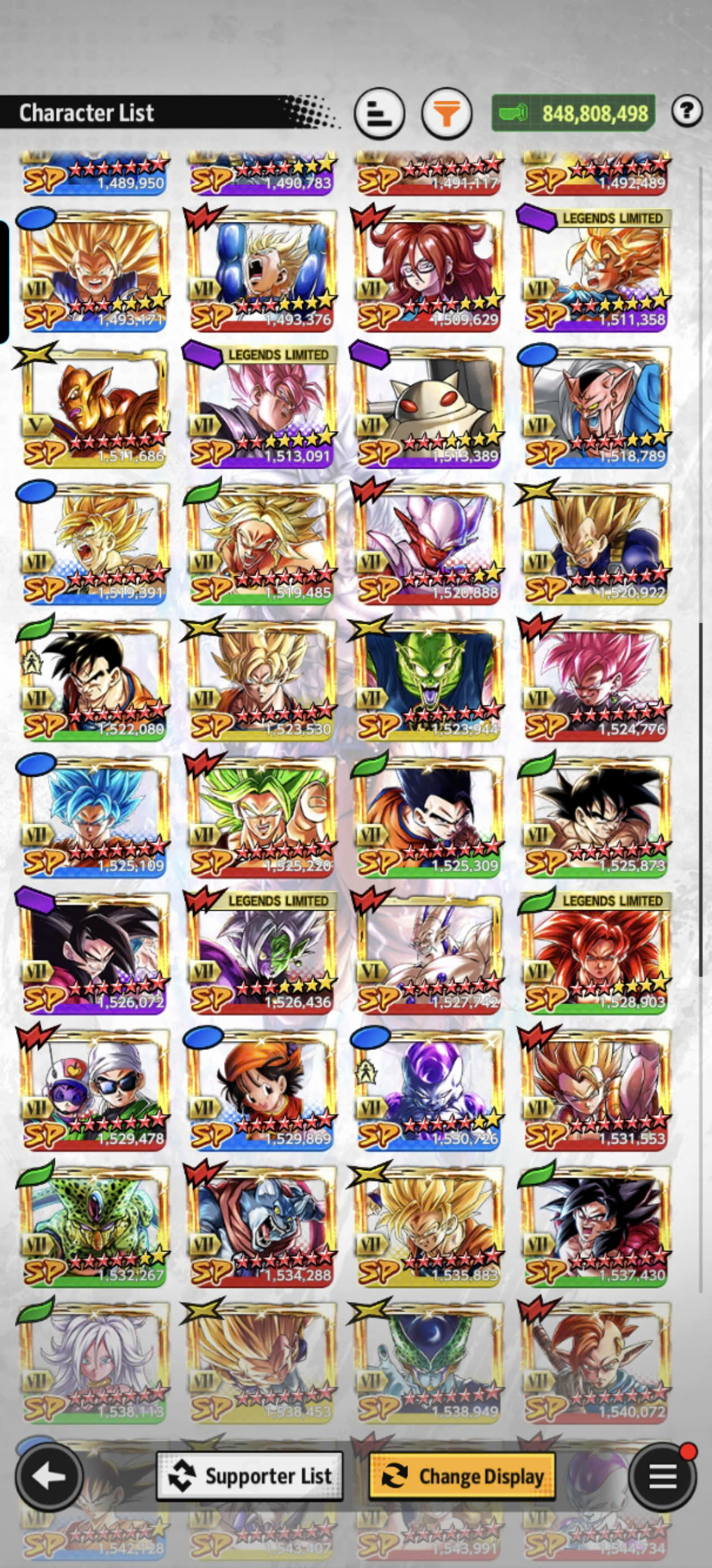Select the character with power 1,513,091
The width and height of the screenshot is (712, 1568).
[261, 407]
